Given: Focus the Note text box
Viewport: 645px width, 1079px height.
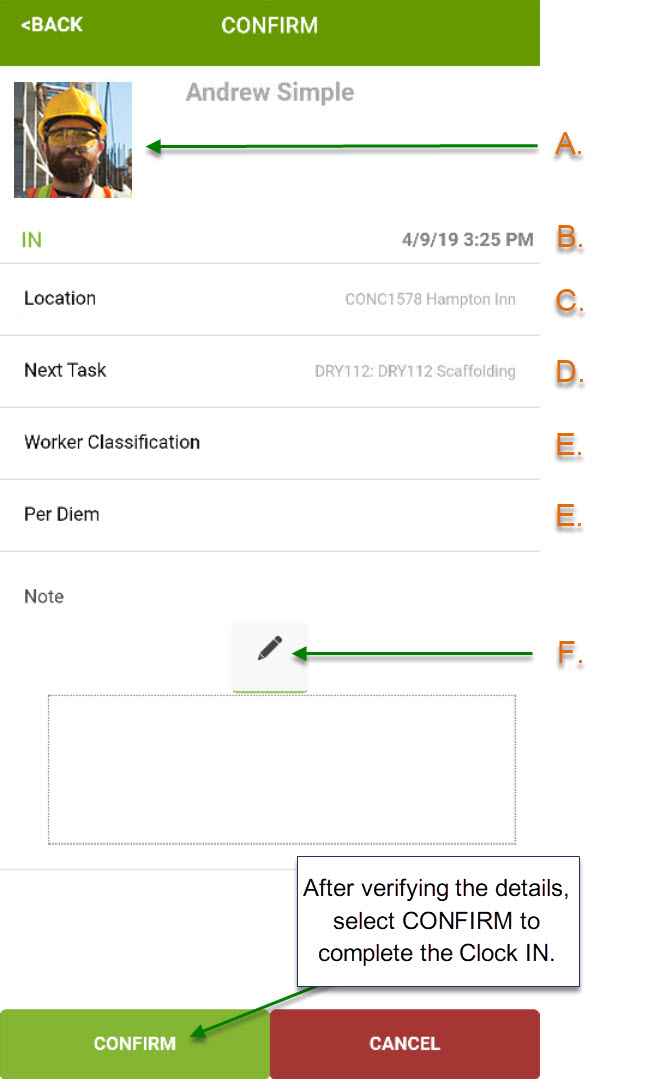Looking at the screenshot, I should [282, 769].
